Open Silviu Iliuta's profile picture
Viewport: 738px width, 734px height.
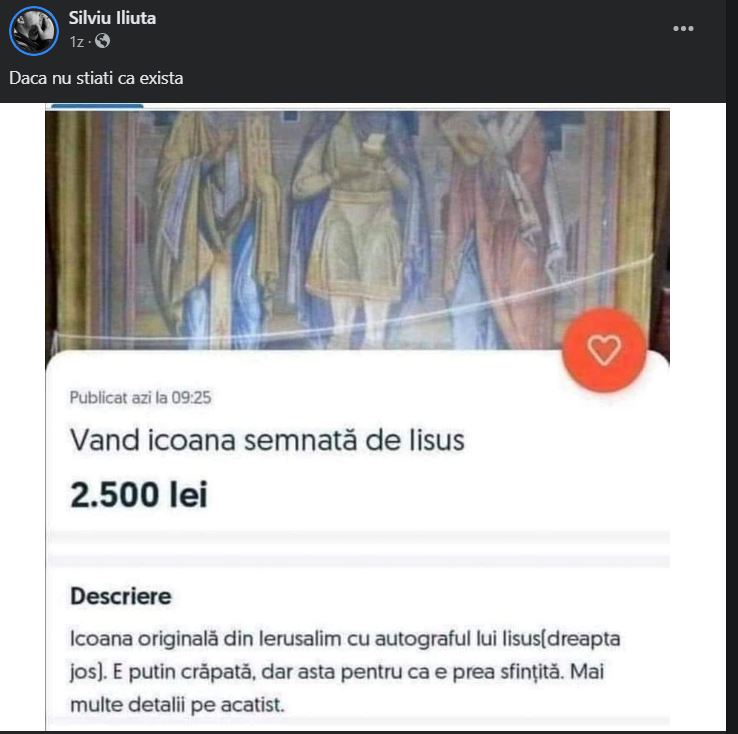tap(33, 30)
